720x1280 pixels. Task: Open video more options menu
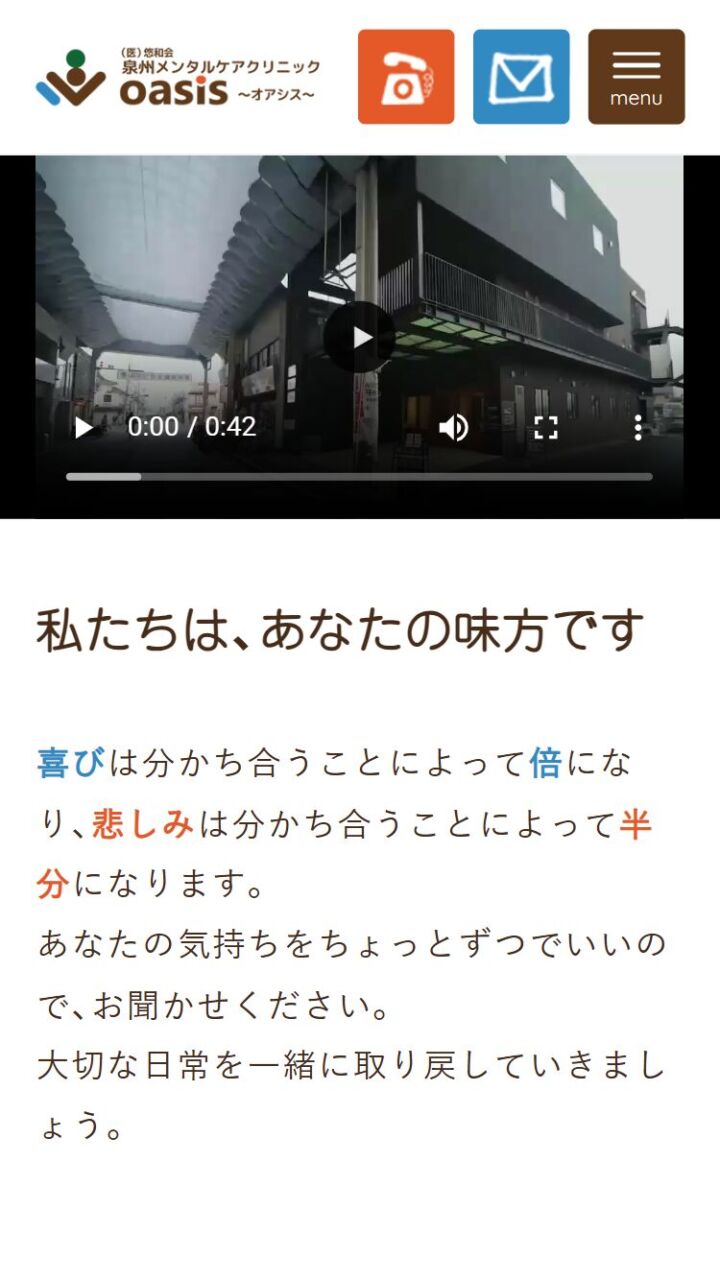tap(638, 428)
